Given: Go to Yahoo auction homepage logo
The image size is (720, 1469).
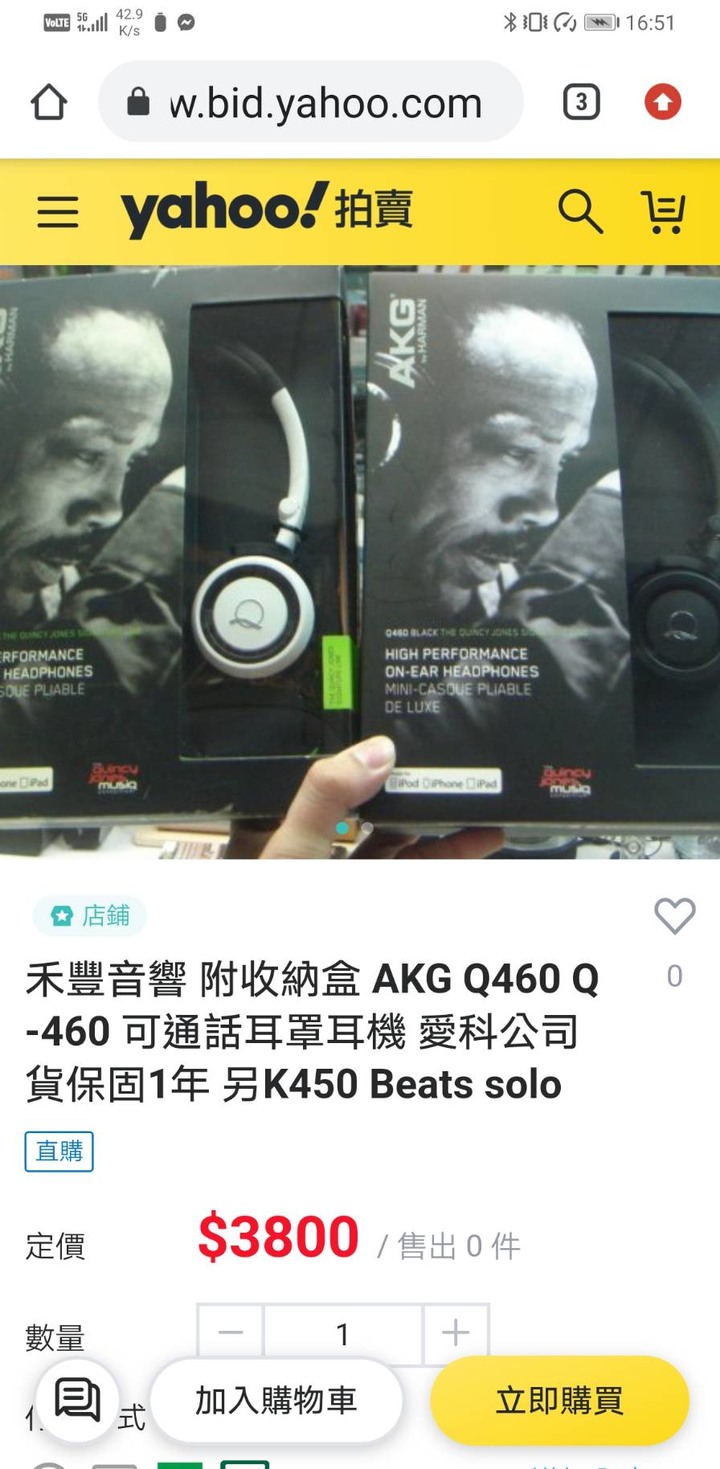Looking at the screenshot, I should (x=266, y=210).
